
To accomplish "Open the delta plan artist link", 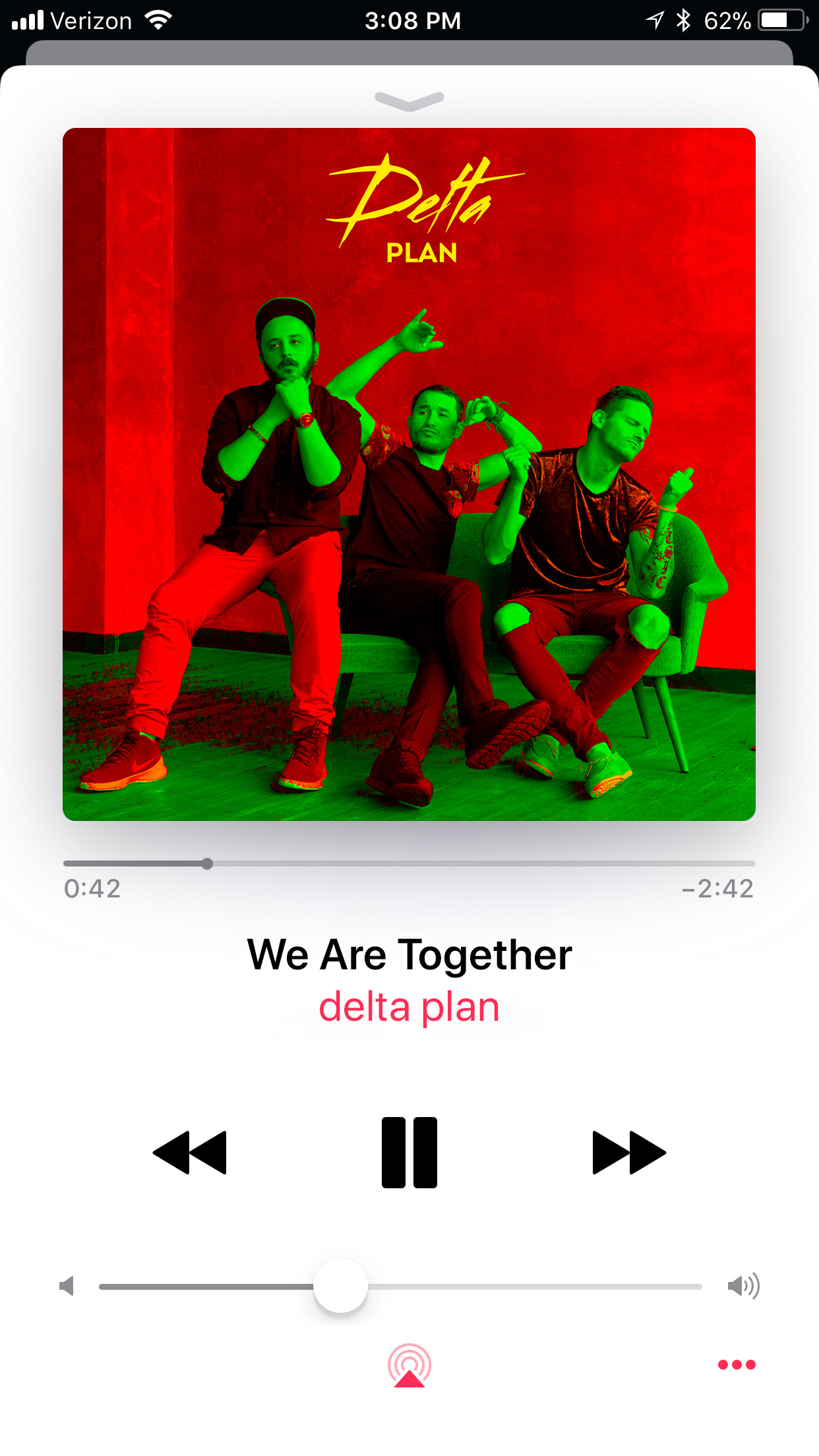I will click(409, 1007).
